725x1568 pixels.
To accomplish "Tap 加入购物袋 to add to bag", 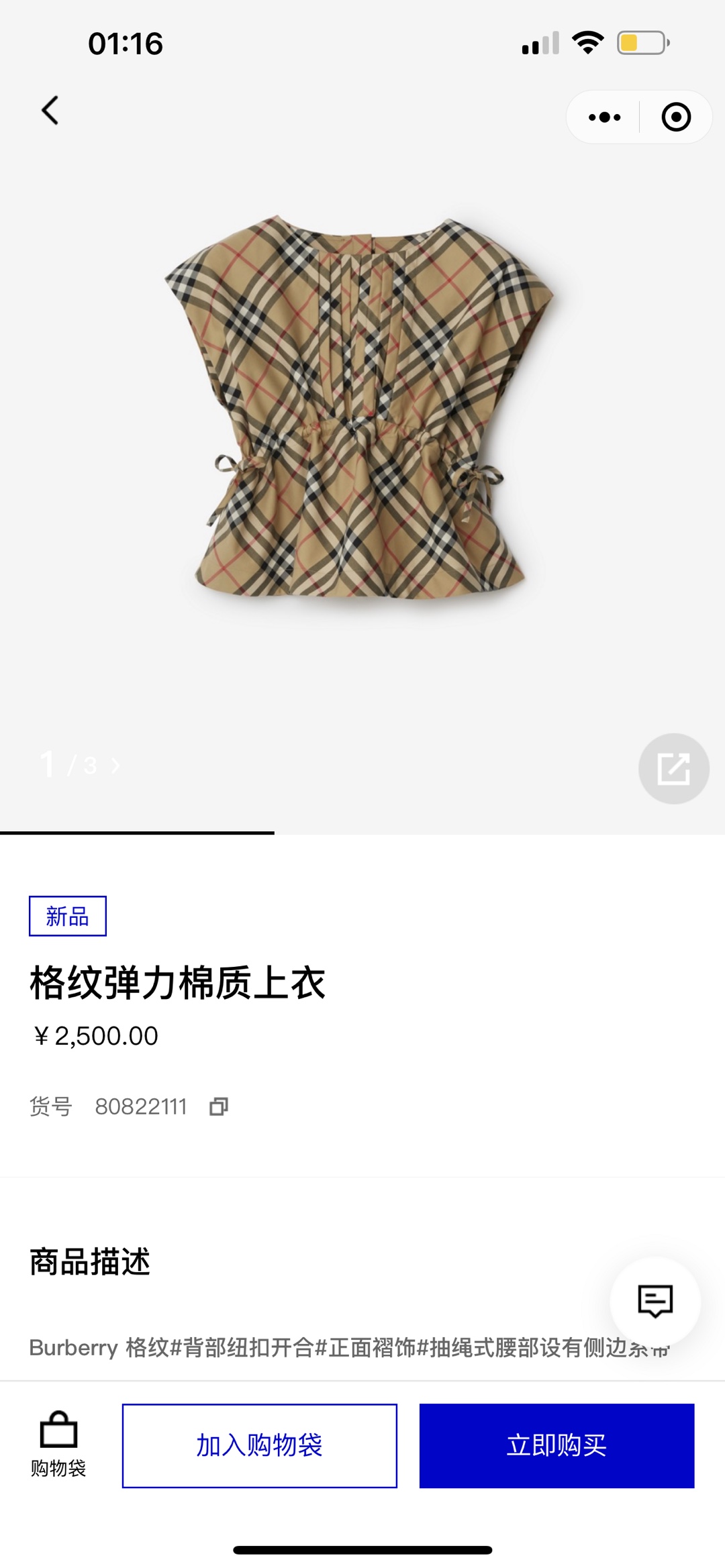I will point(259,1445).
